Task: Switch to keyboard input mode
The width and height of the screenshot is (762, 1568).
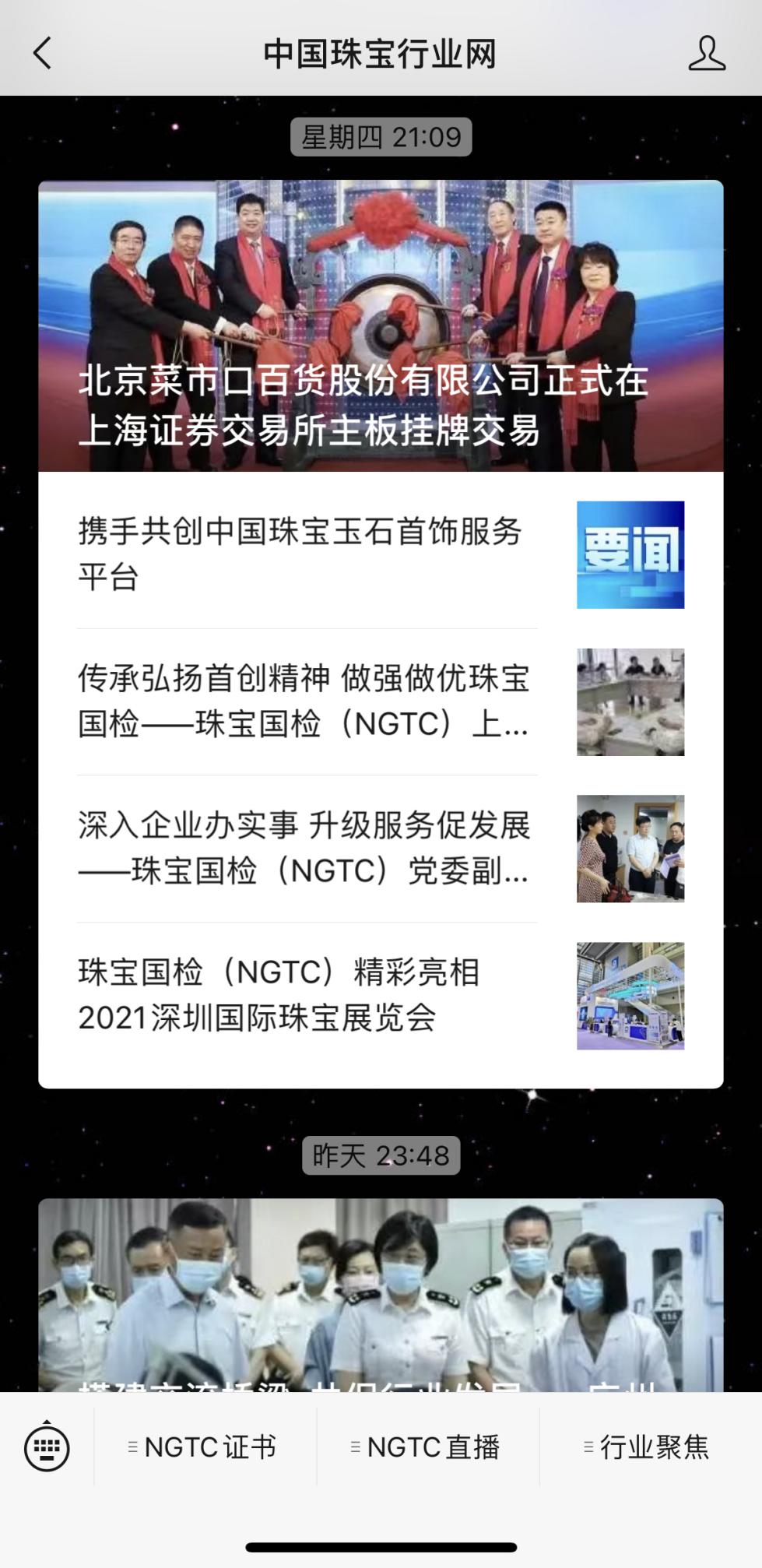Action: click(x=47, y=1447)
